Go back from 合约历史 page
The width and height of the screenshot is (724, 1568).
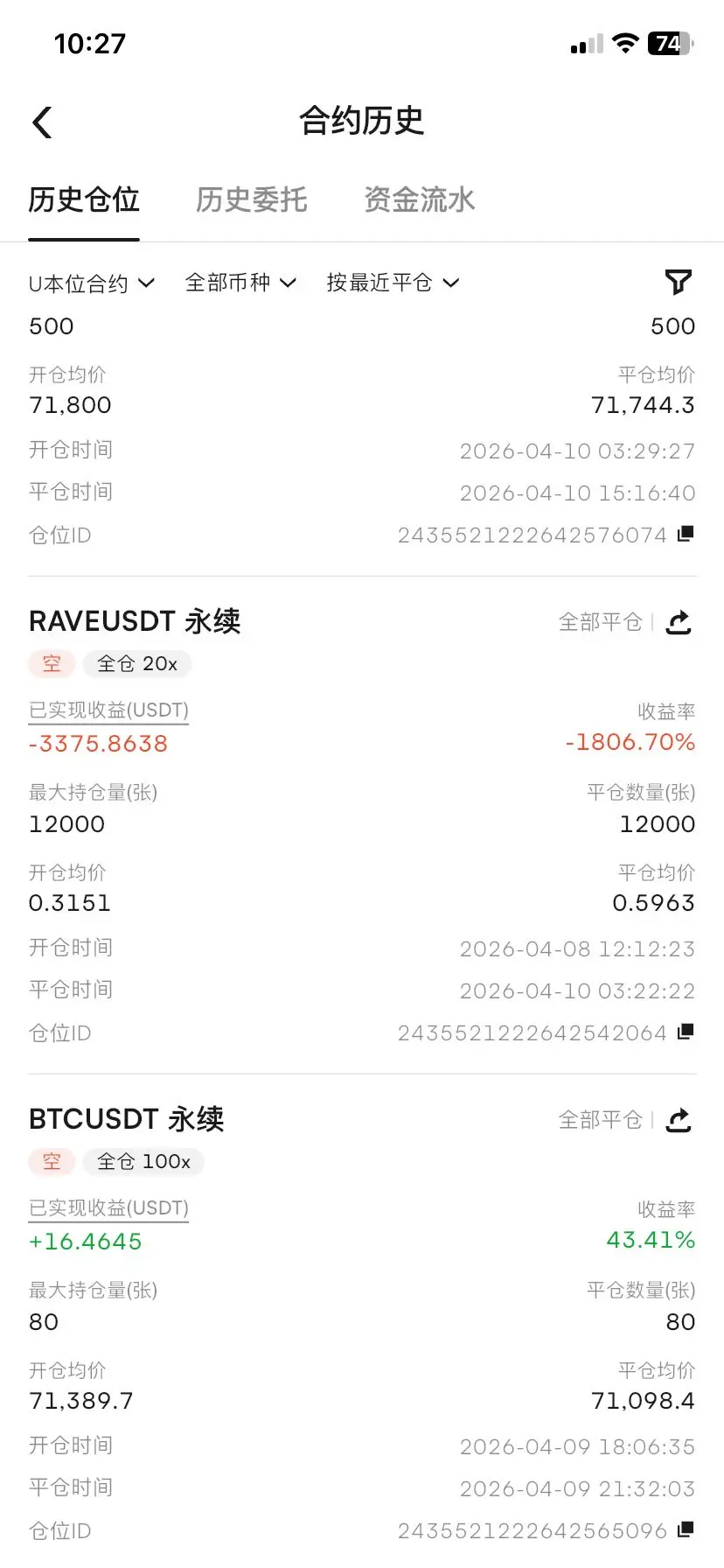(x=42, y=122)
